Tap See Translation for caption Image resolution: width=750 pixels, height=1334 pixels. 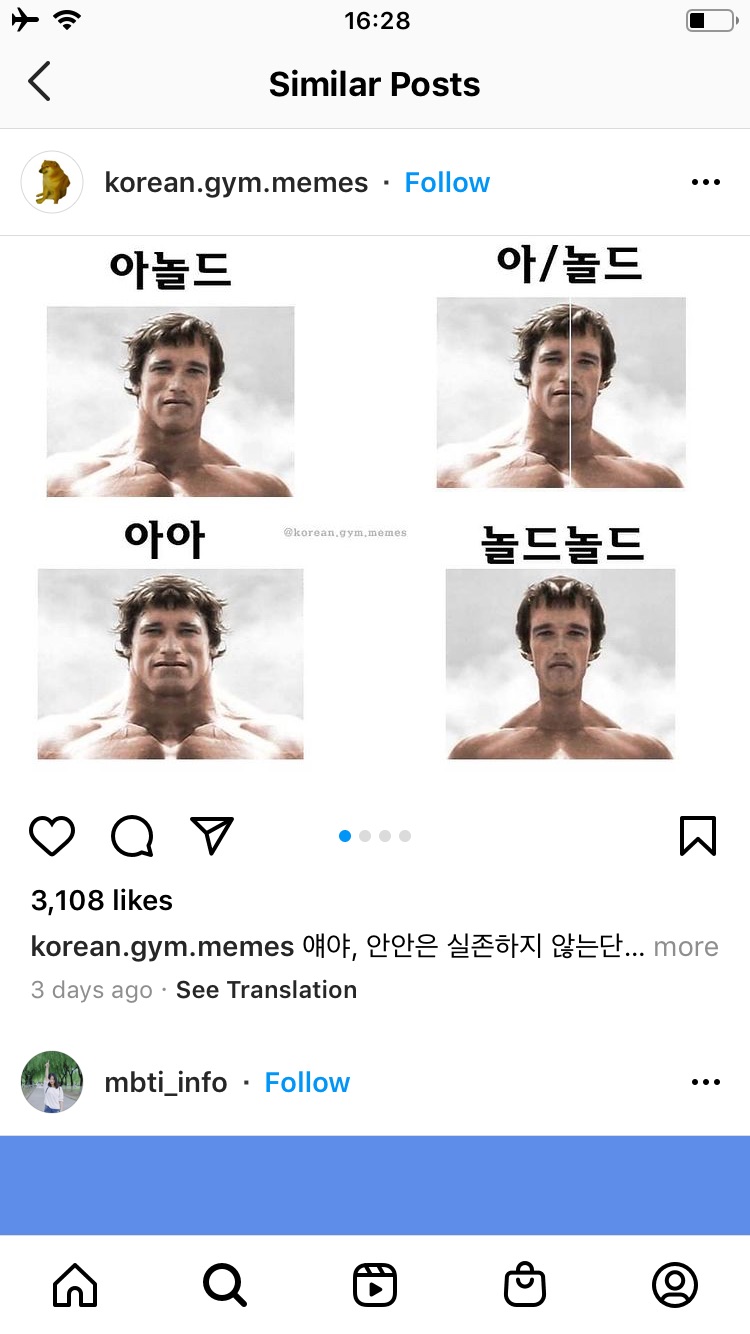pyautogui.click(x=266, y=990)
